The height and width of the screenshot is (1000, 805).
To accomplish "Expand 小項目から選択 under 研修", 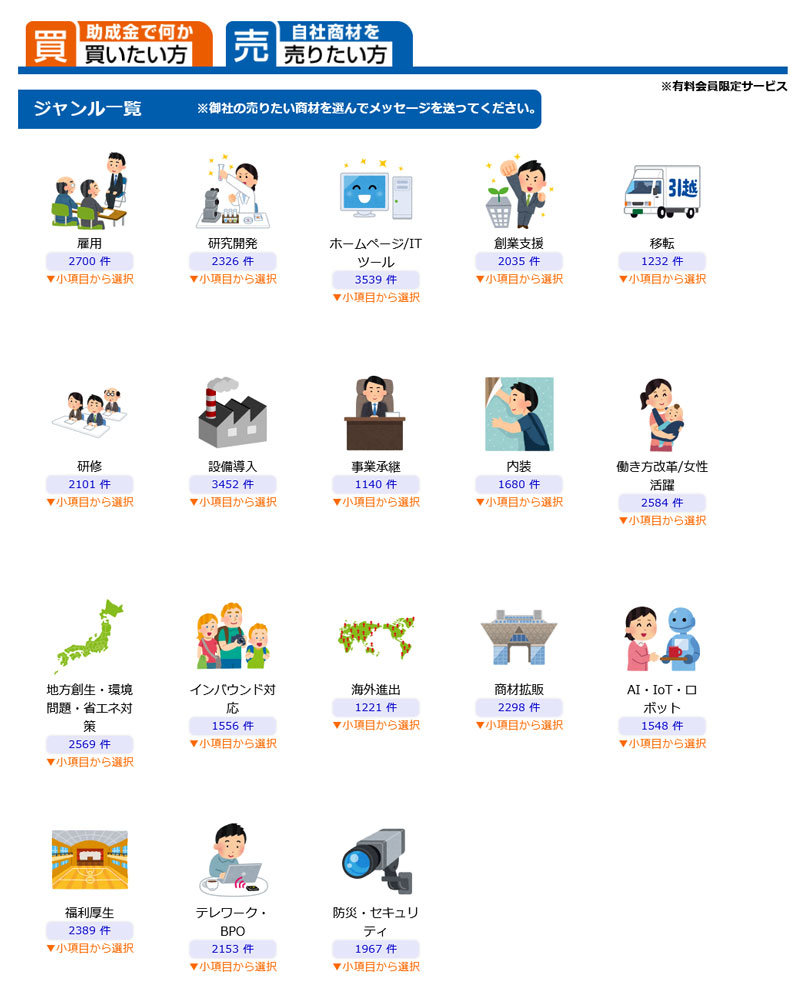I will [x=90, y=502].
